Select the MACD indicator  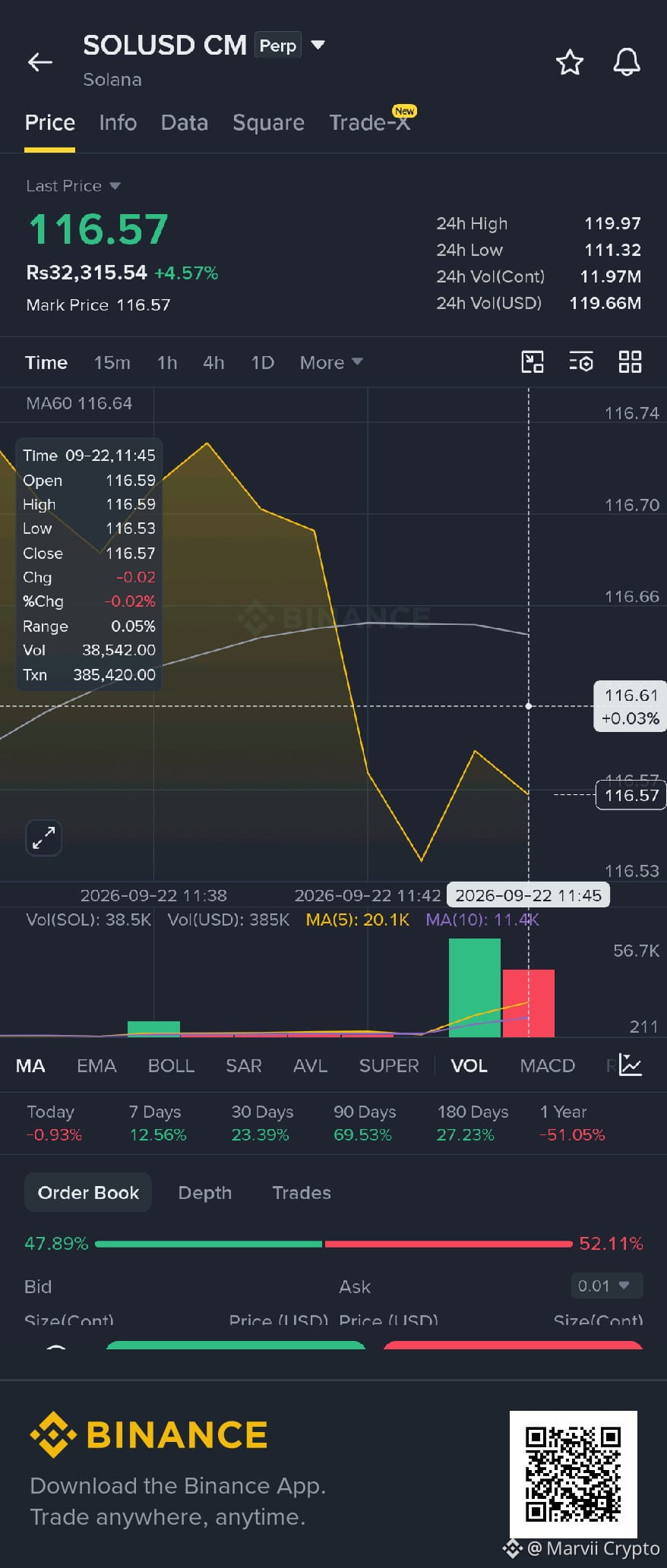548,1065
